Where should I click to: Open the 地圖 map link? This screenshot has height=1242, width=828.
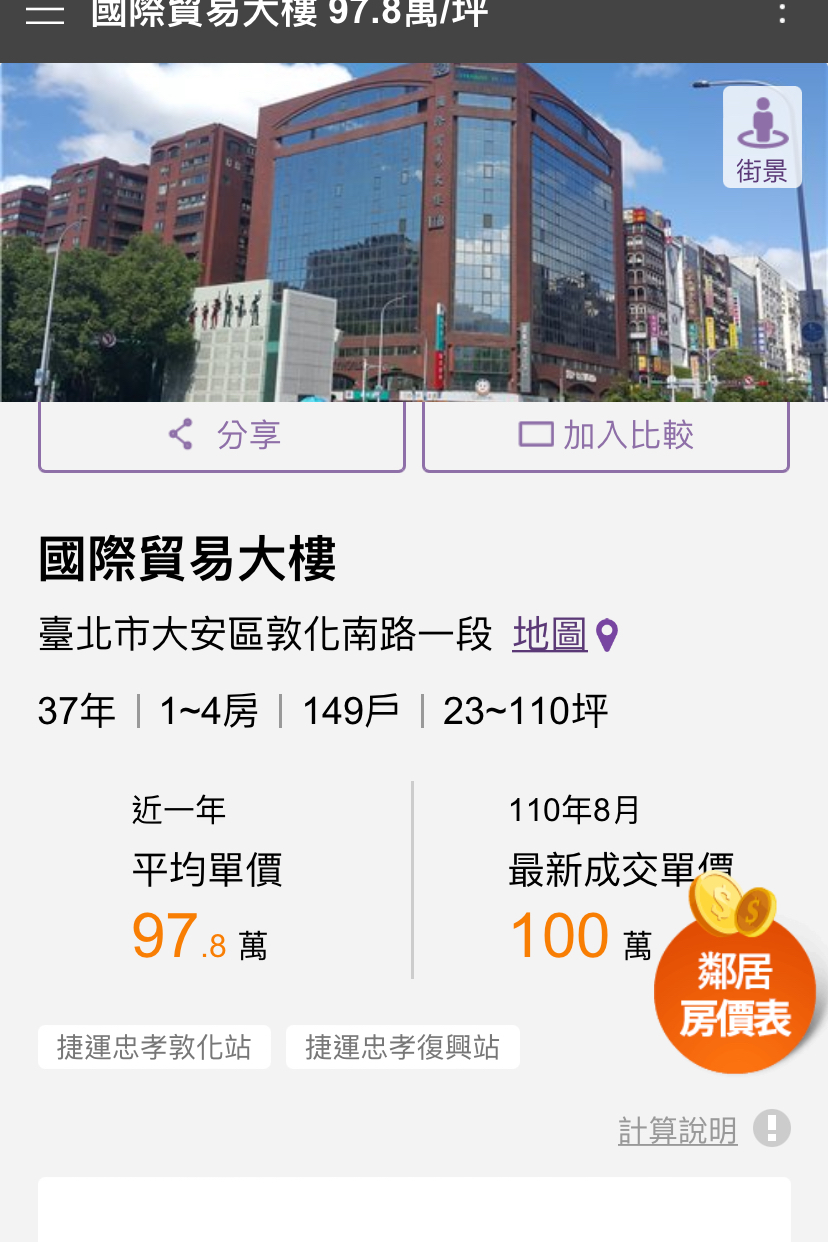(x=551, y=634)
